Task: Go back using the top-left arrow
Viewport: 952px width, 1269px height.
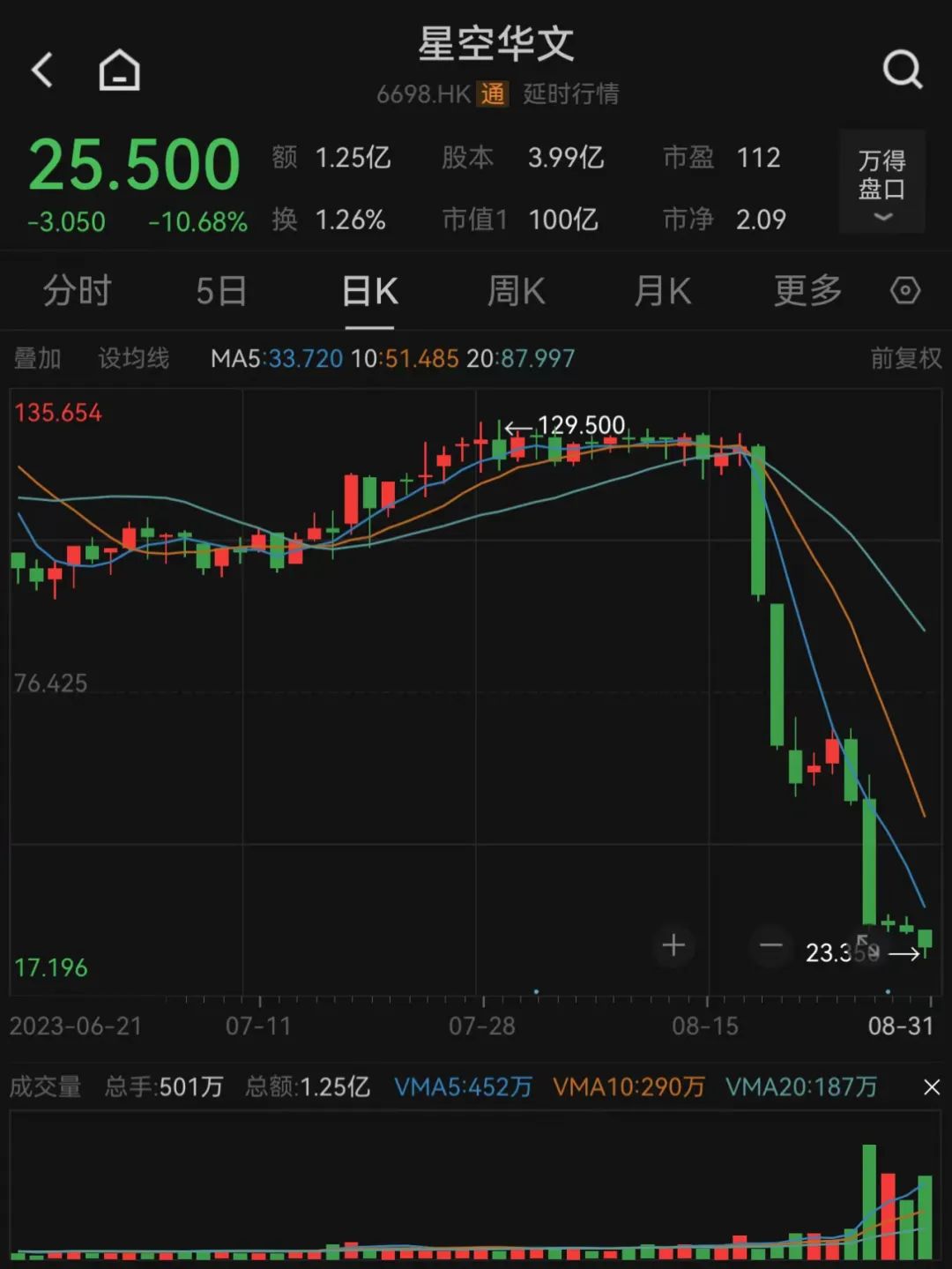Action: [41, 70]
